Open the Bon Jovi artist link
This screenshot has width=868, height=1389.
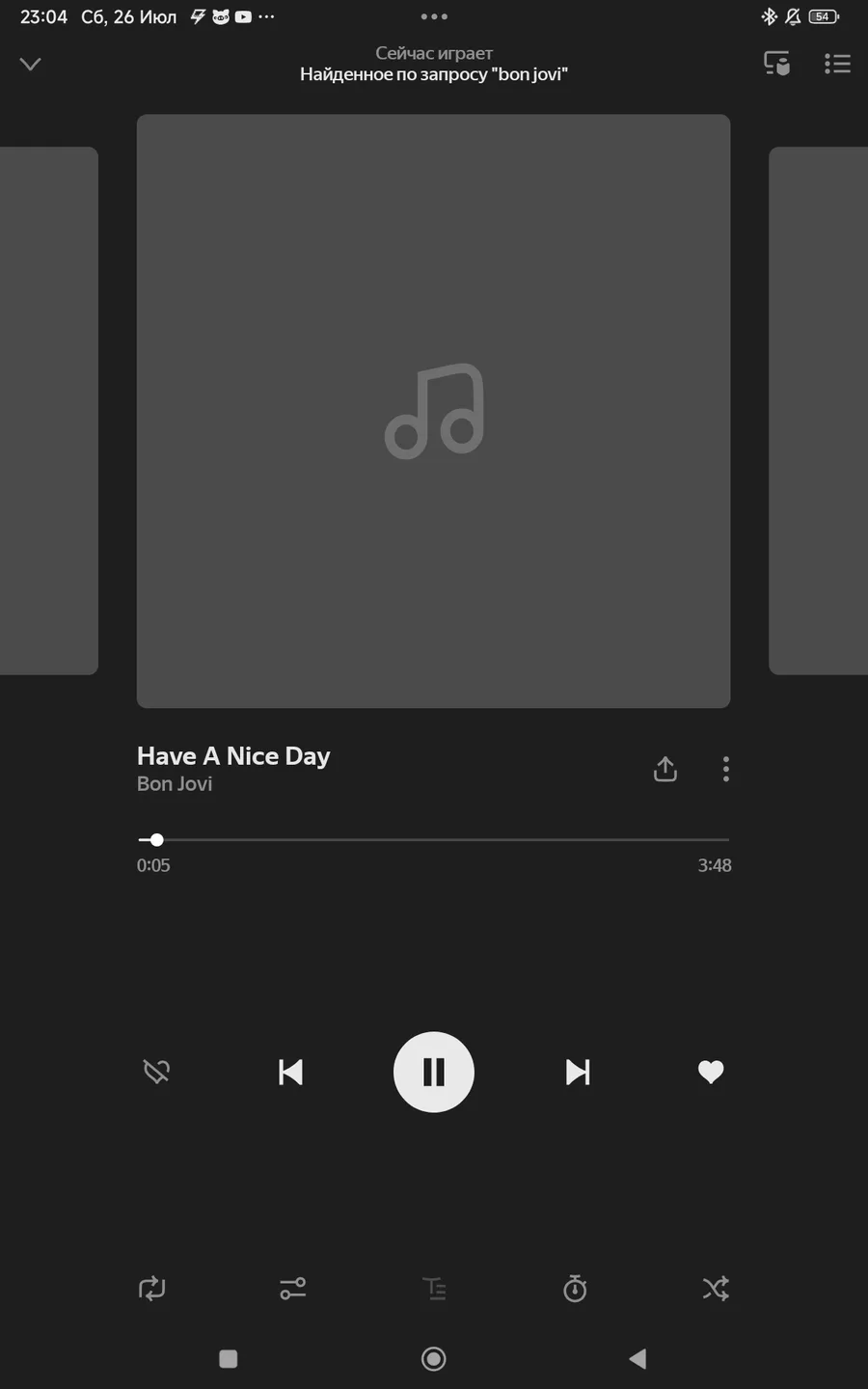[175, 784]
